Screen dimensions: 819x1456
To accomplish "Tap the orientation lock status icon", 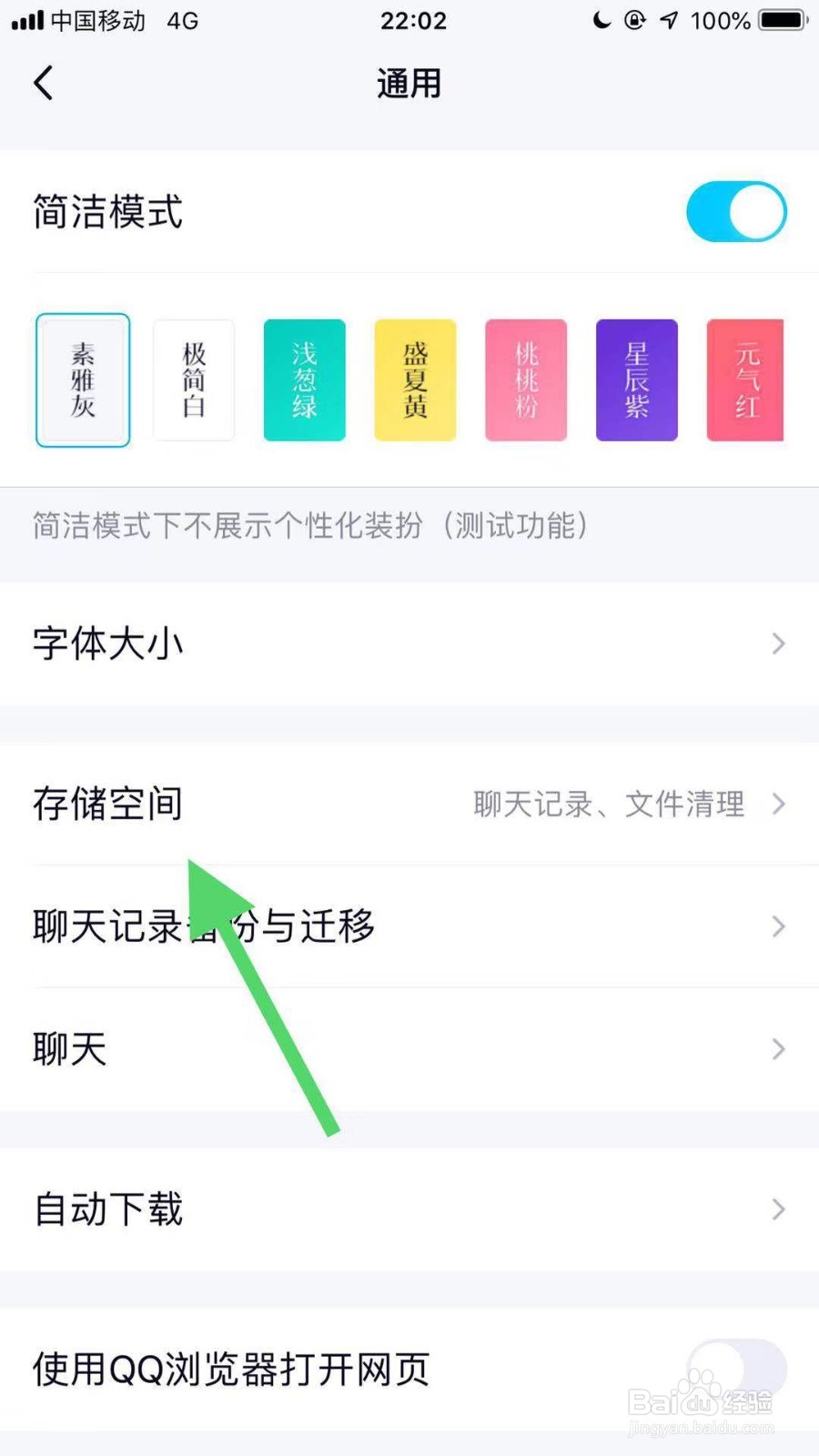I will click(635, 20).
